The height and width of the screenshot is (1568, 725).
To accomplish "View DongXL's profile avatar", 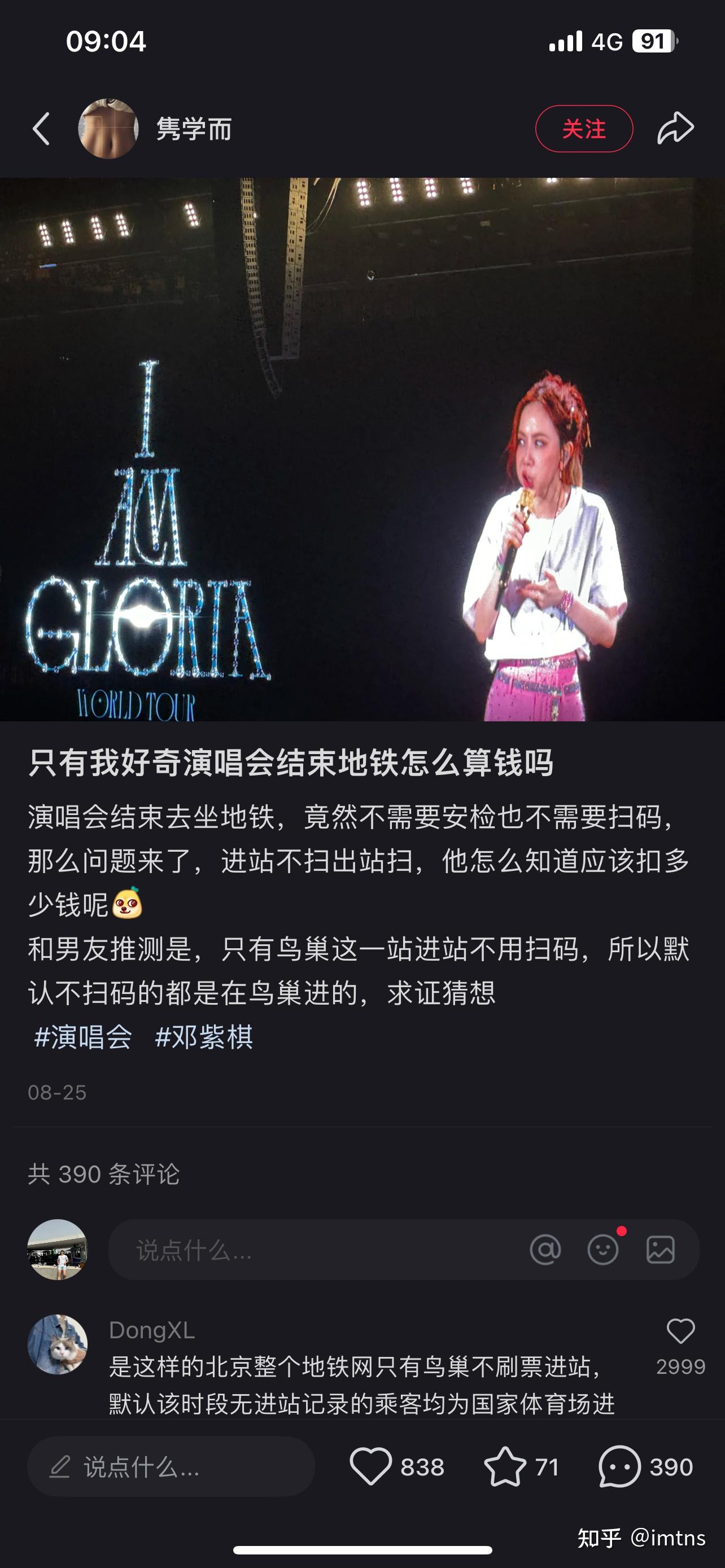I will pos(58,1344).
